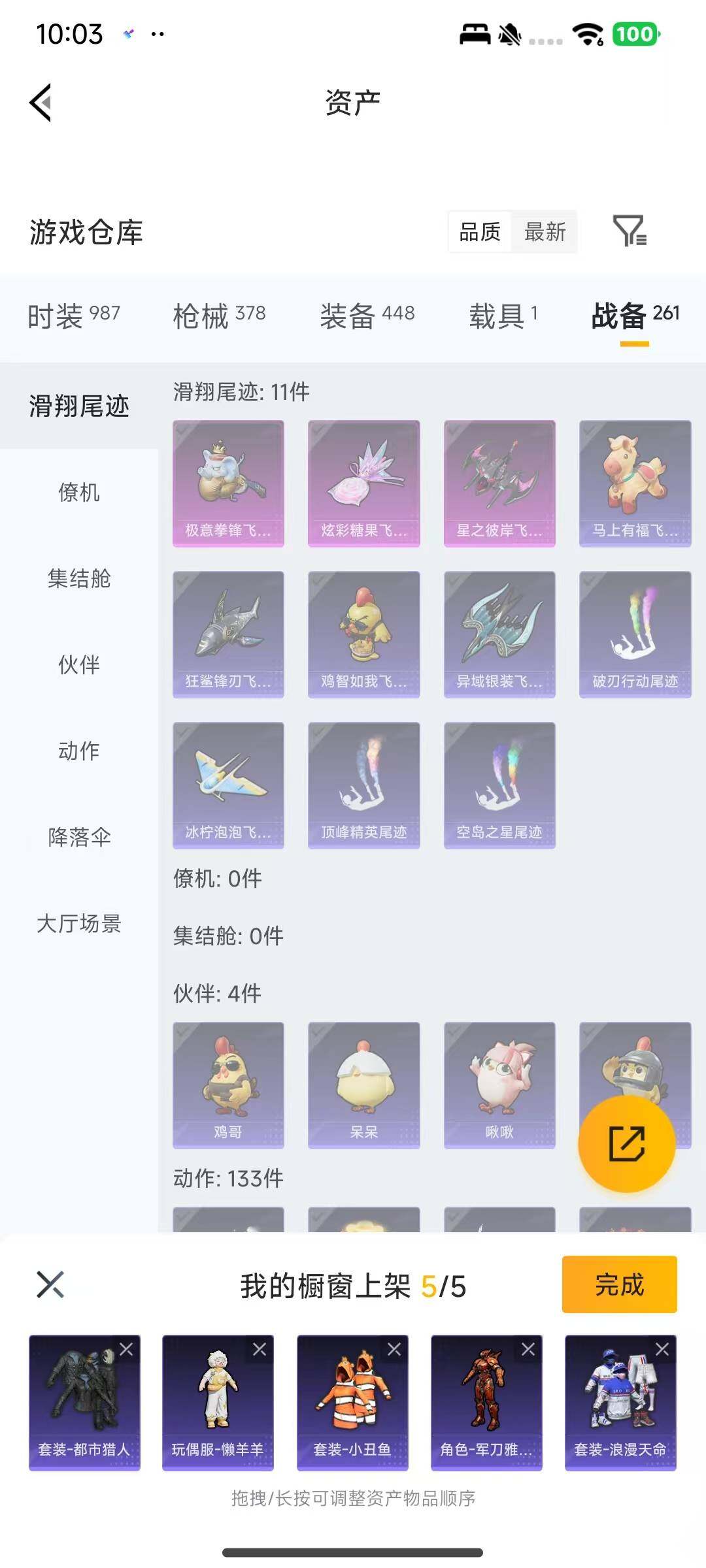Viewport: 706px width, 1568px height.
Task: Tap the 完成 button
Action: pyautogui.click(x=620, y=1284)
